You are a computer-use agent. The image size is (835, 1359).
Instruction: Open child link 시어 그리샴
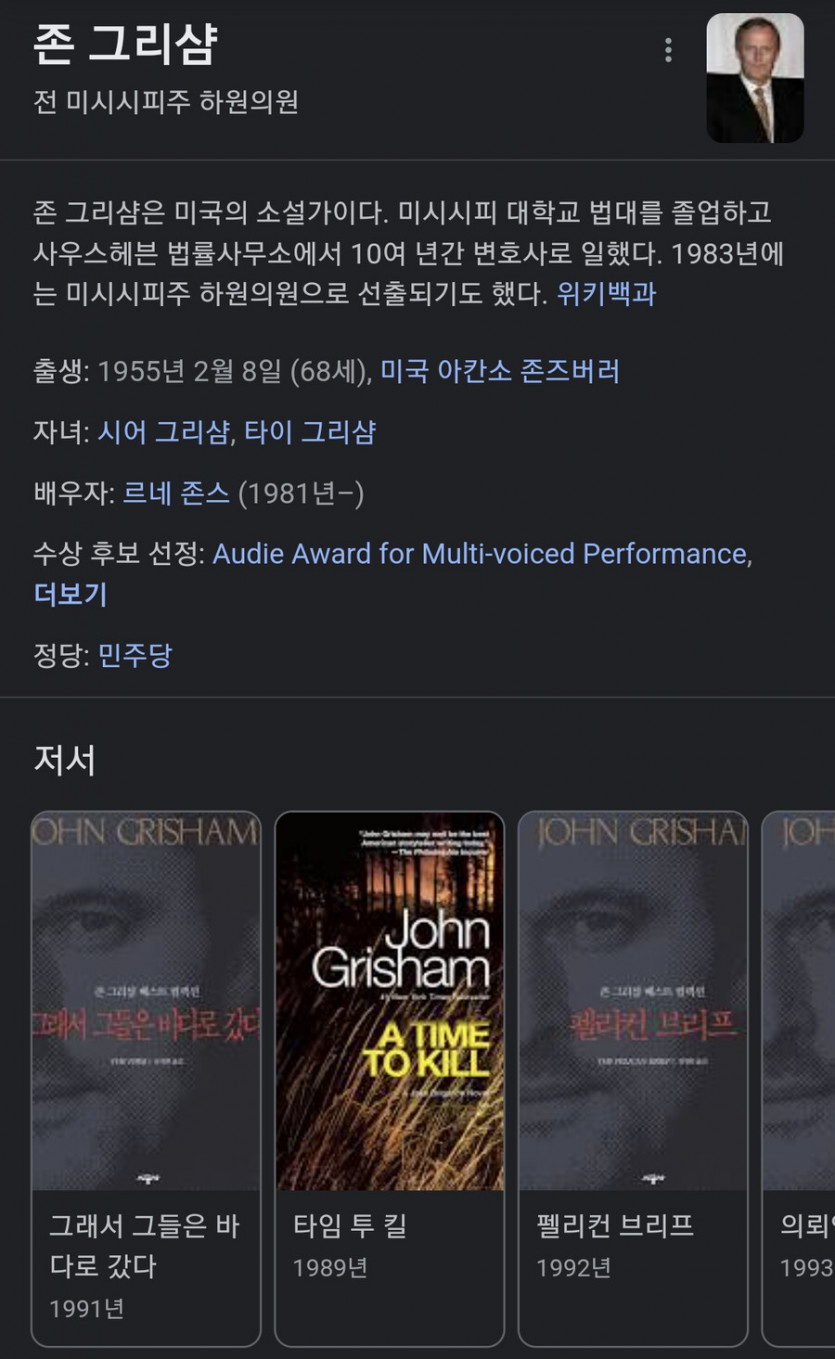point(163,432)
